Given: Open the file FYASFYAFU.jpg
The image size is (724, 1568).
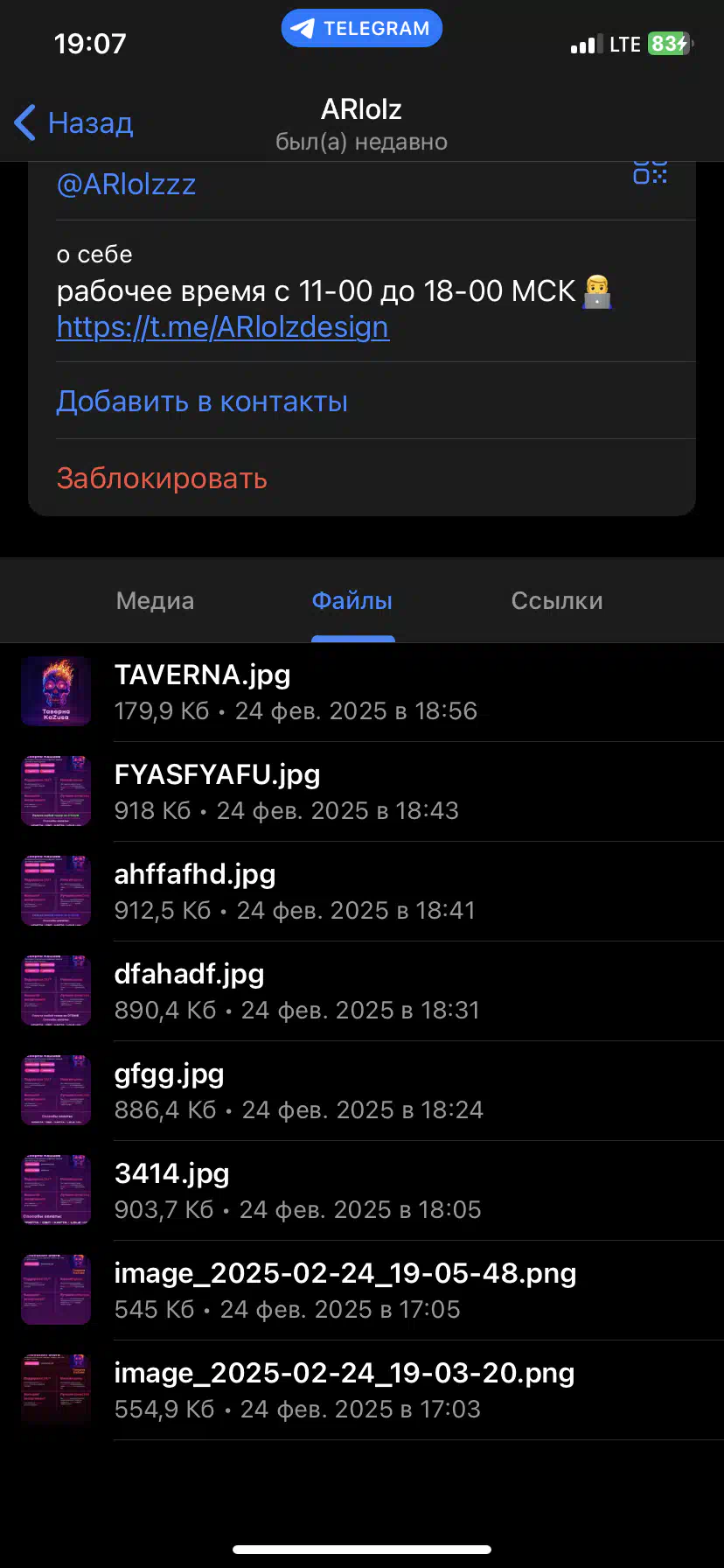Looking at the screenshot, I should [218, 791].
